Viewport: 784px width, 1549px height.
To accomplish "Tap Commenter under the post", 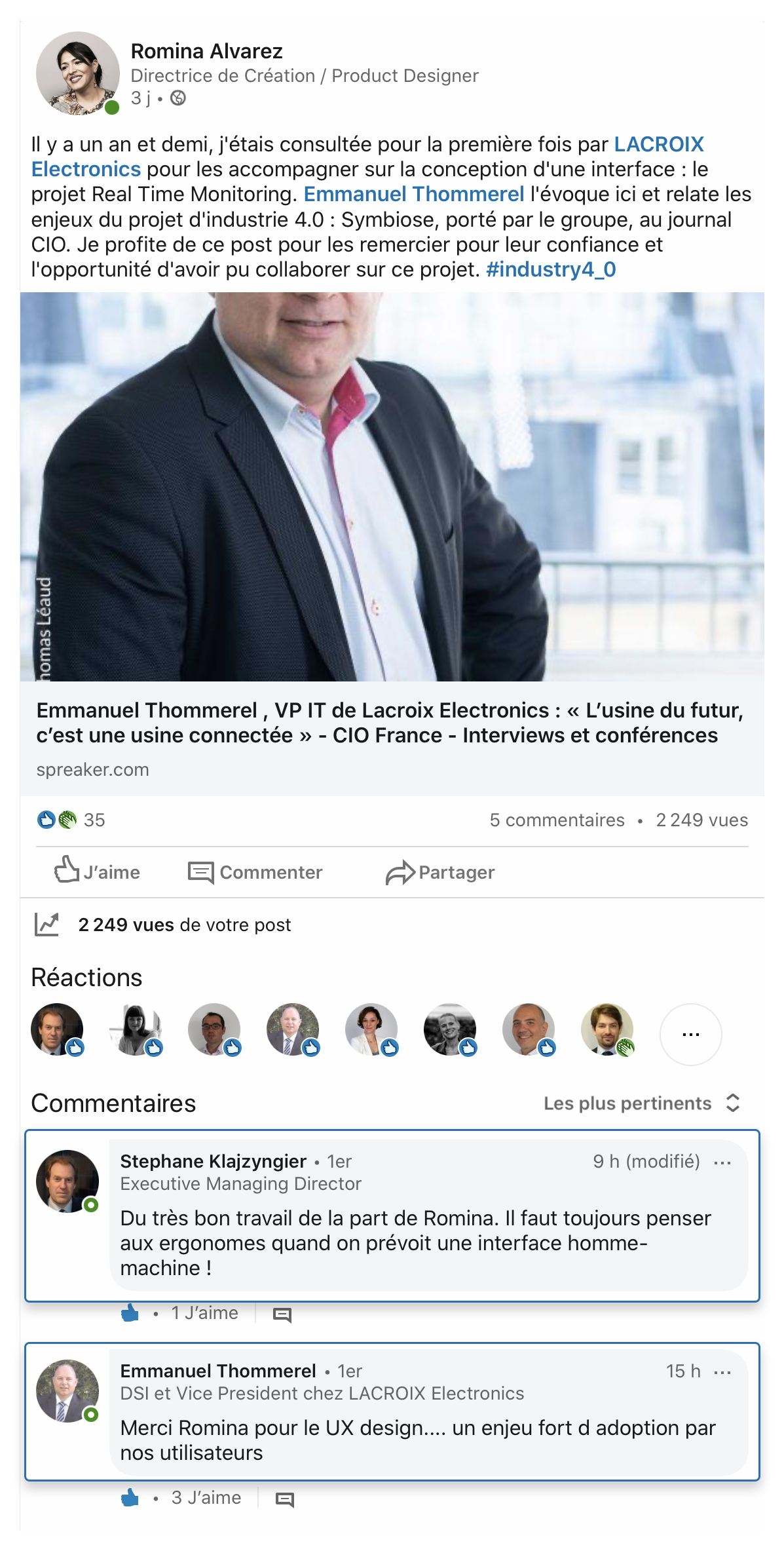I will pos(255,872).
